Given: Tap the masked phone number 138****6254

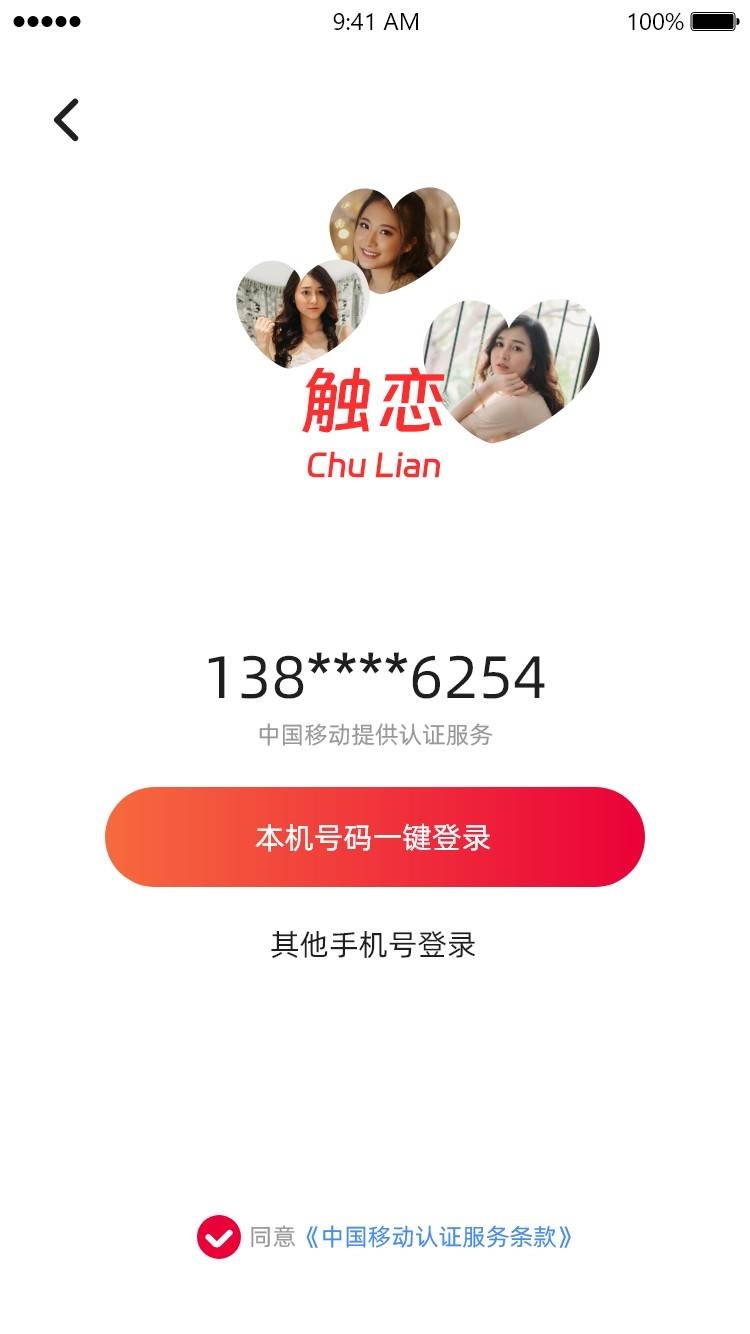Looking at the screenshot, I should pyautogui.click(x=375, y=676).
